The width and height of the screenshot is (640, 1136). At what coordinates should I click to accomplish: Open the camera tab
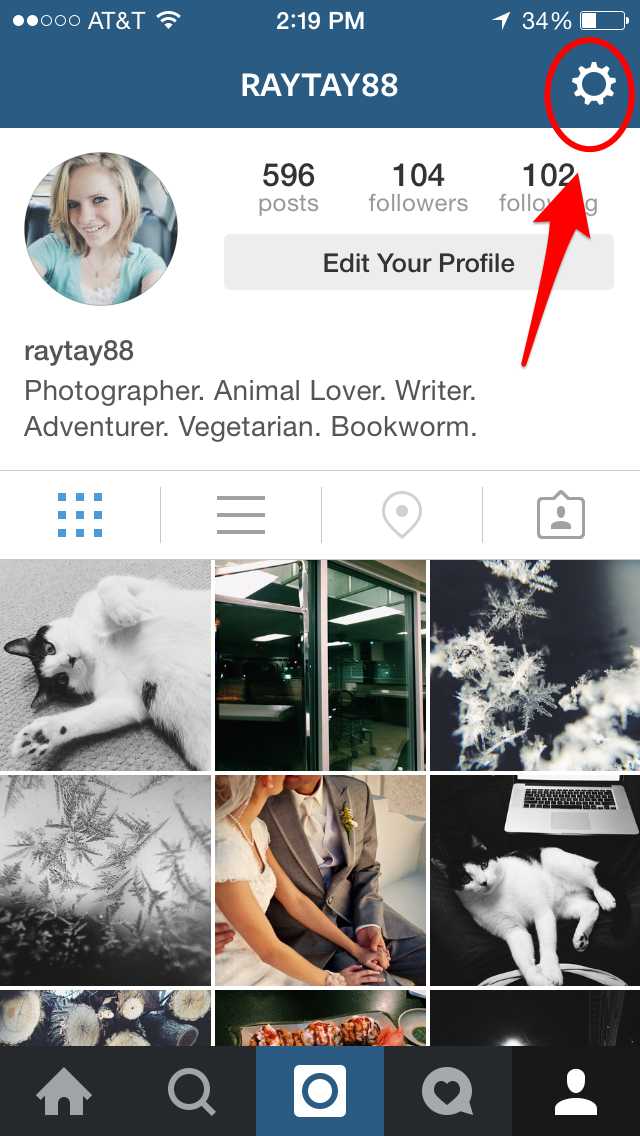(320, 1091)
